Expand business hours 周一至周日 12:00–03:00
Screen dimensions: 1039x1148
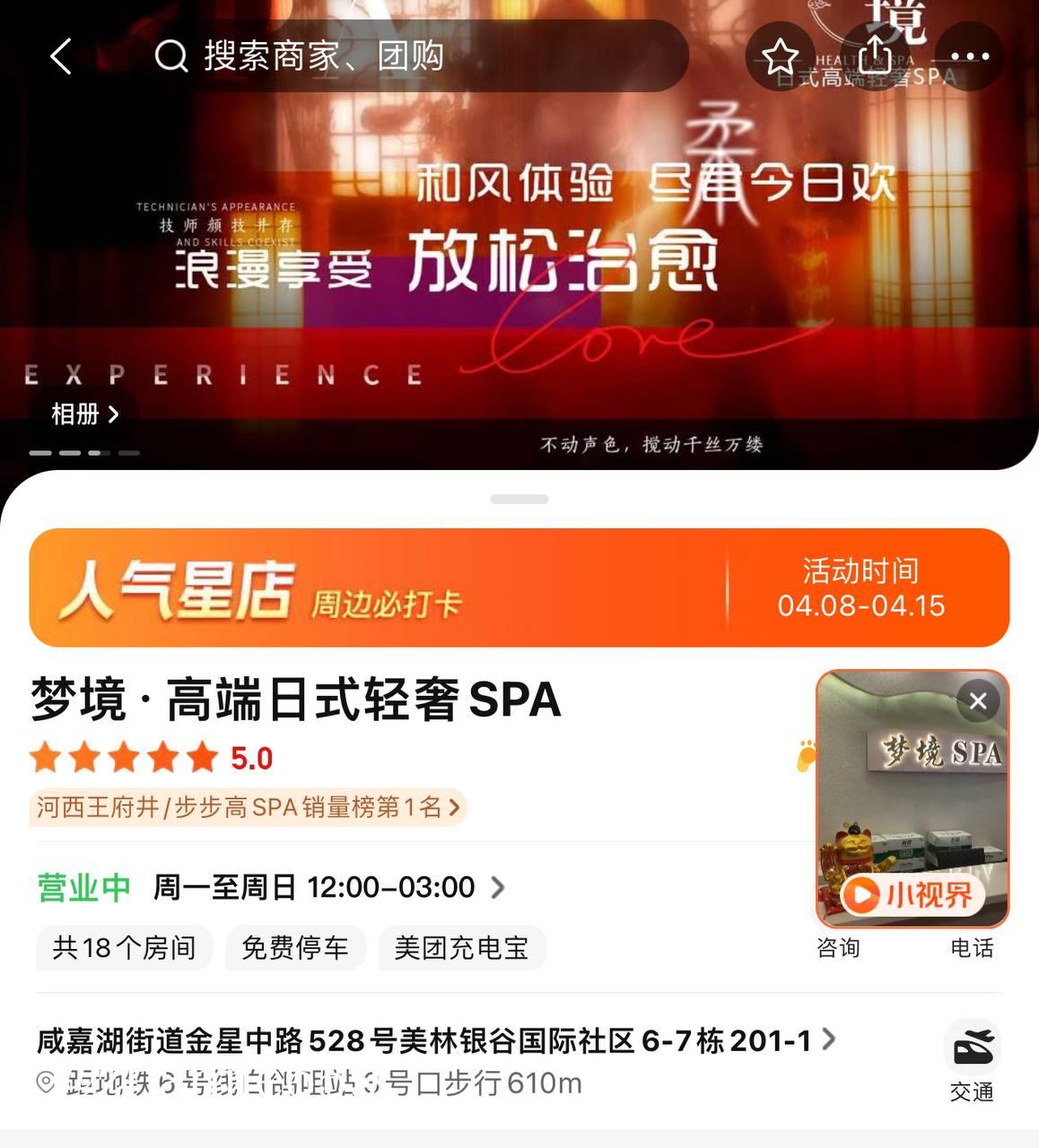point(328,888)
